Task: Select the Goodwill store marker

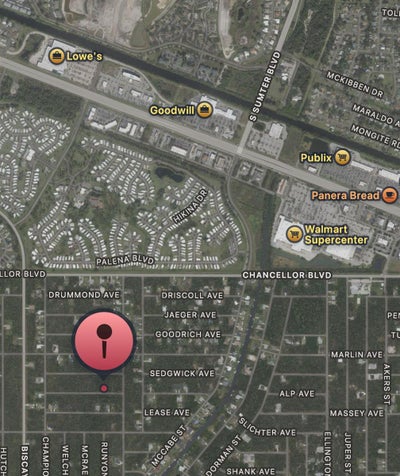Action: 205,110
